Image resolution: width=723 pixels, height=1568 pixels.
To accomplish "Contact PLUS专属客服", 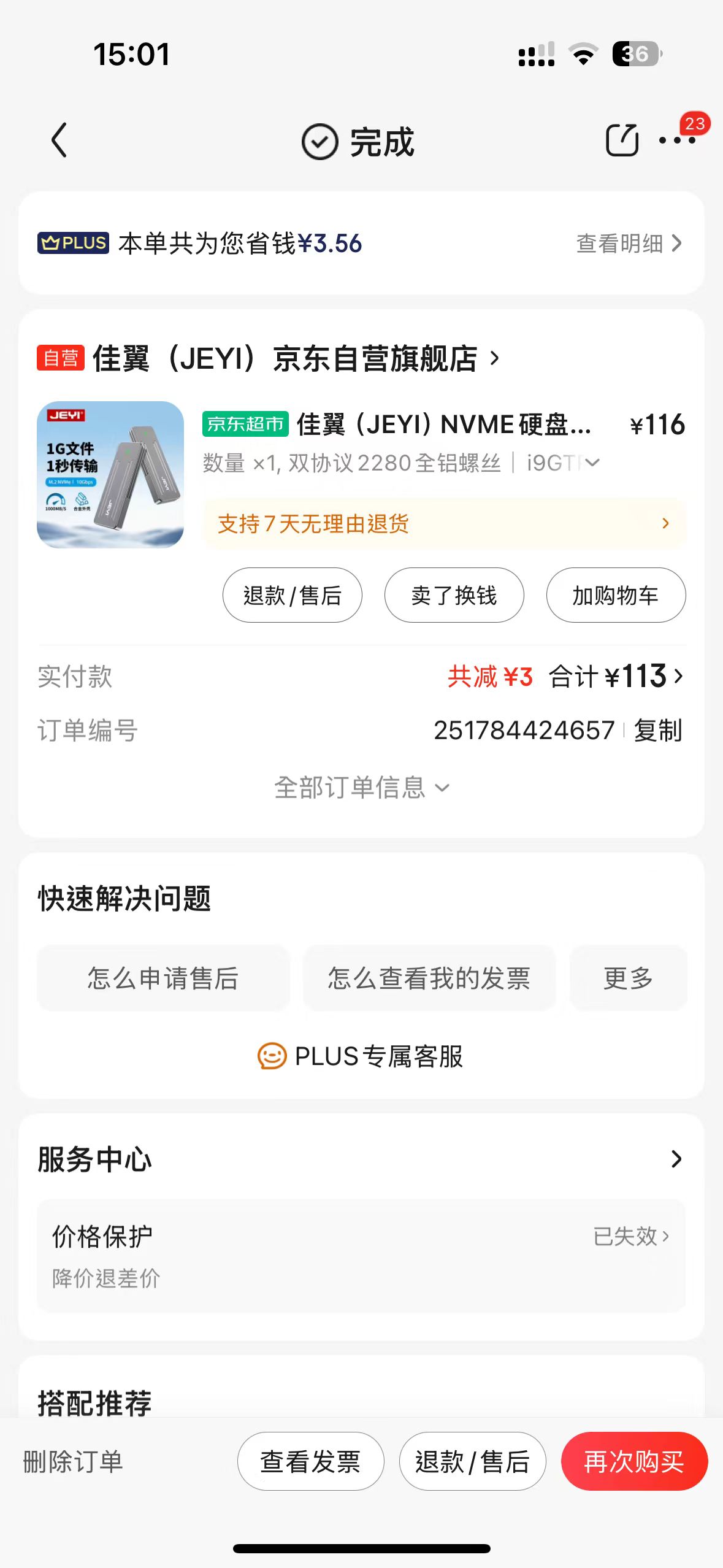I will point(361,1056).
